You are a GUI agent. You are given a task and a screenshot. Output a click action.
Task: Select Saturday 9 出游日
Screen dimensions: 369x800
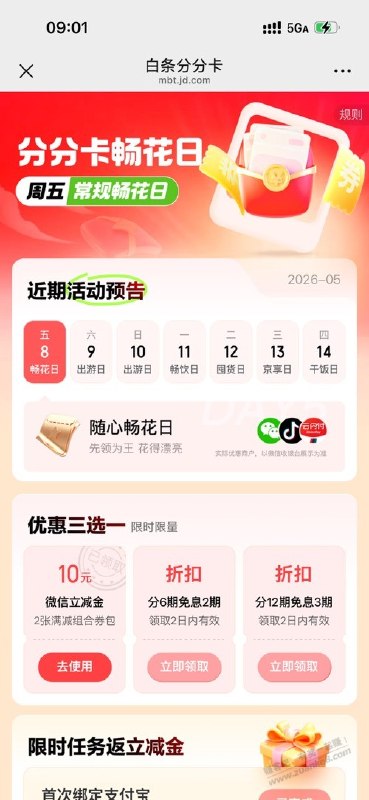(91, 352)
